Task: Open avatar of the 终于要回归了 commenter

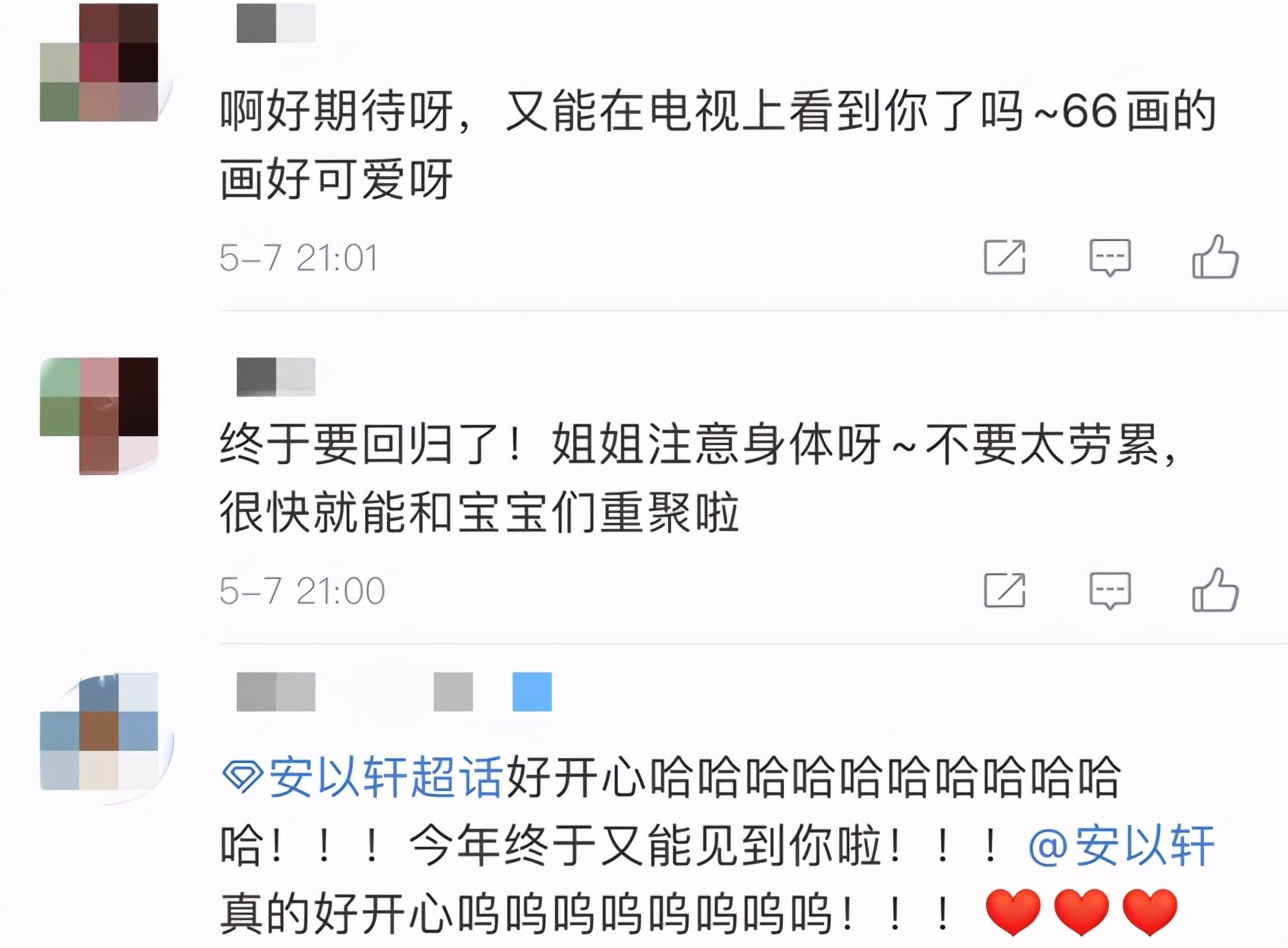Action: (99, 414)
